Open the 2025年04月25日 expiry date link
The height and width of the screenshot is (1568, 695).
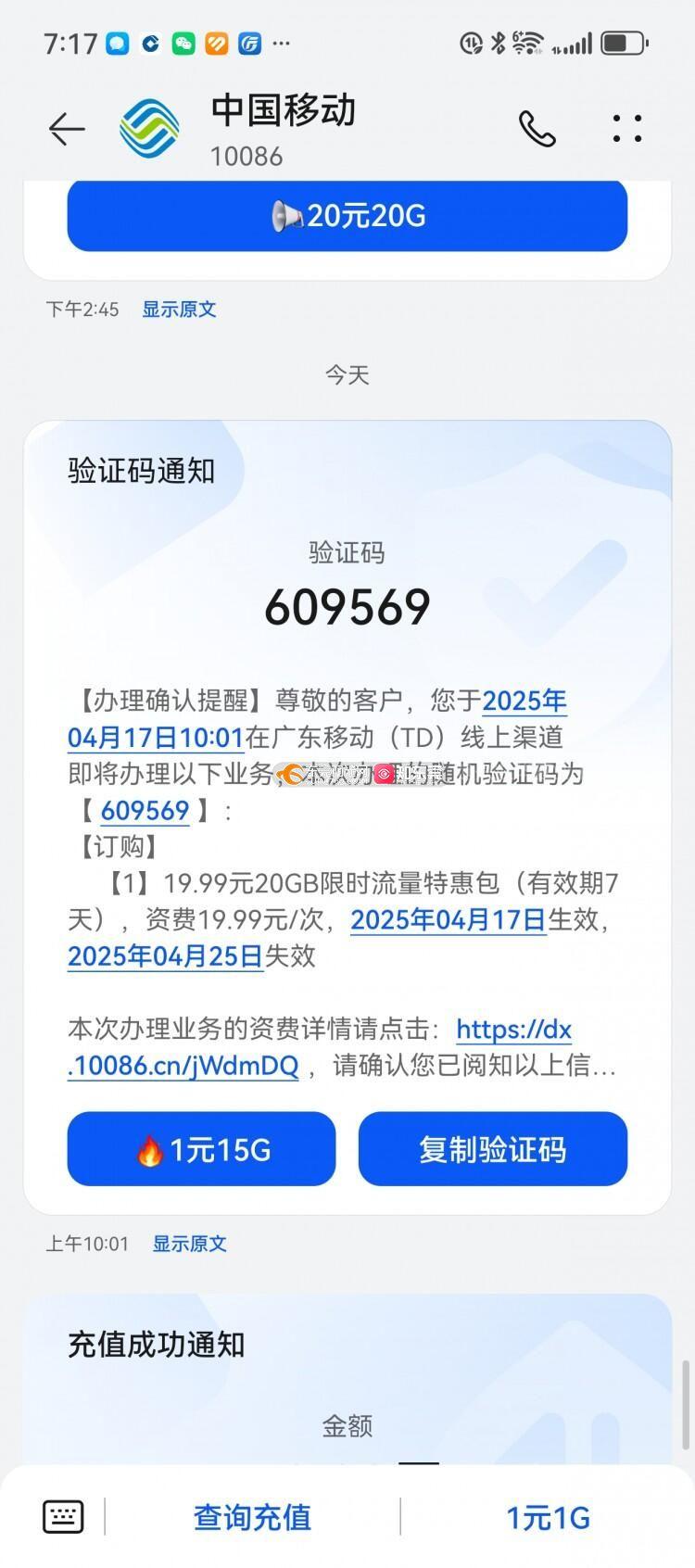click(166, 955)
